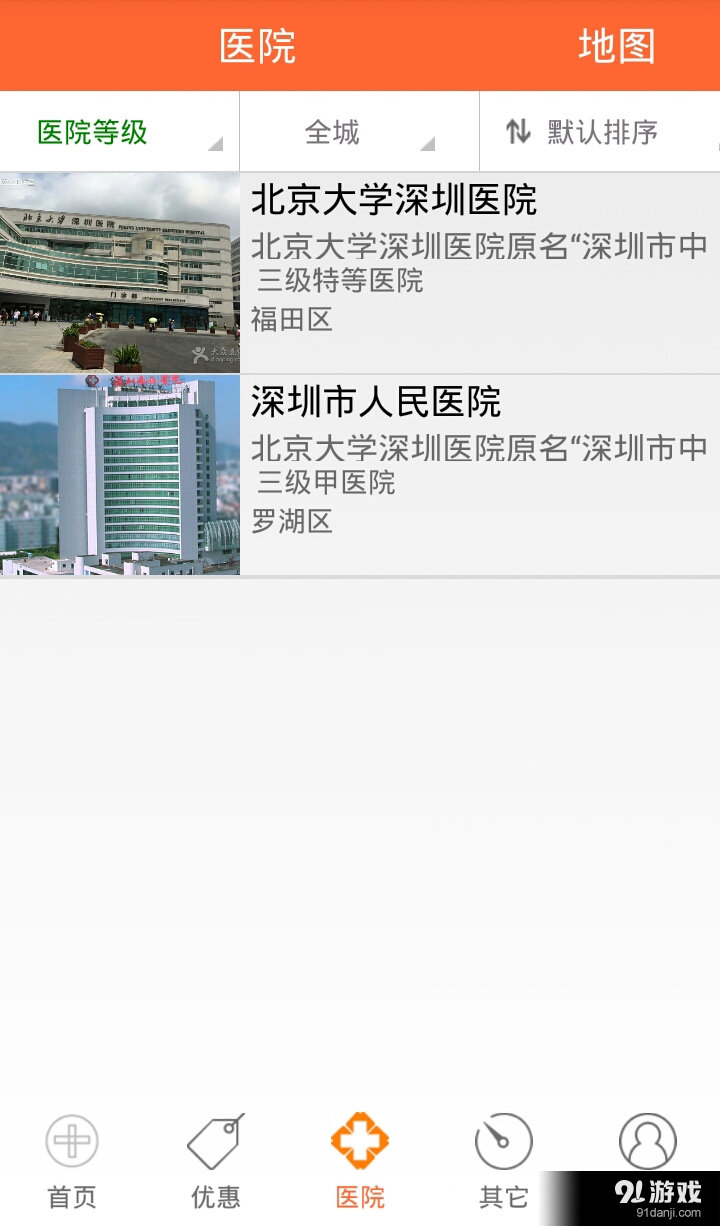Tap the plus-circle home tab icon
The height and width of the screenshot is (1226, 720).
tap(70, 1140)
